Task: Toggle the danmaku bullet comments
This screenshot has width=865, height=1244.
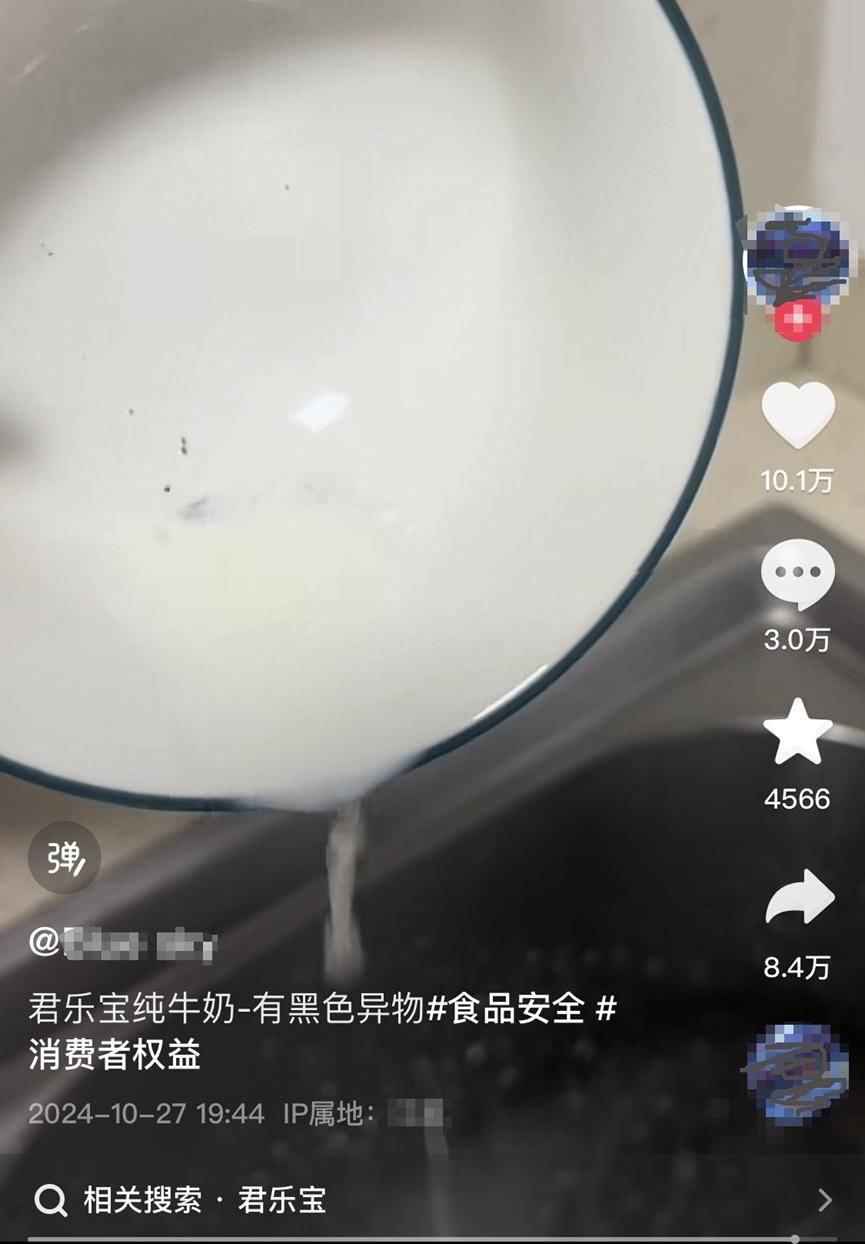Action: pyautogui.click(x=64, y=857)
